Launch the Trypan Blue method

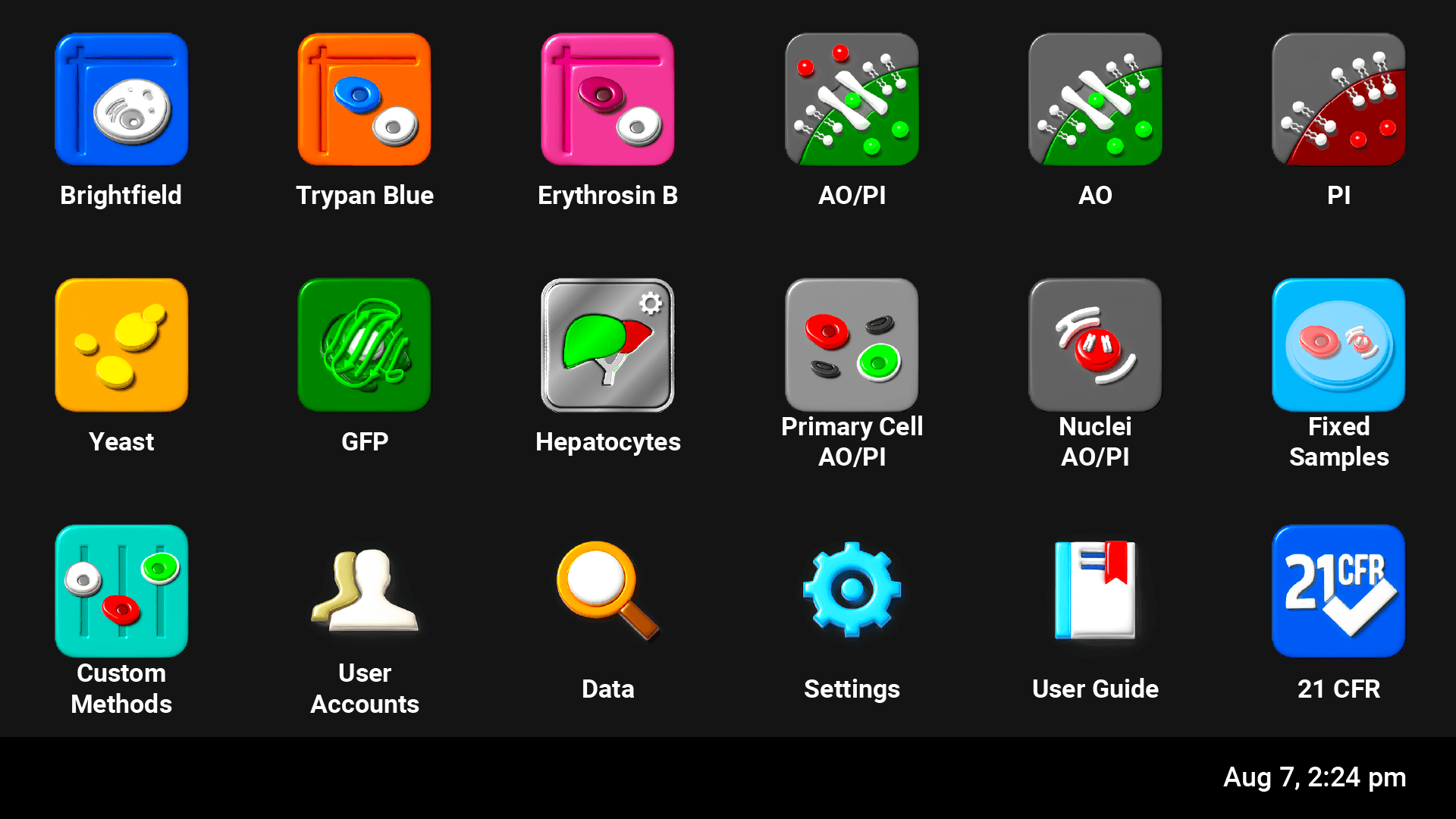pyautogui.click(x=365, y=99)
